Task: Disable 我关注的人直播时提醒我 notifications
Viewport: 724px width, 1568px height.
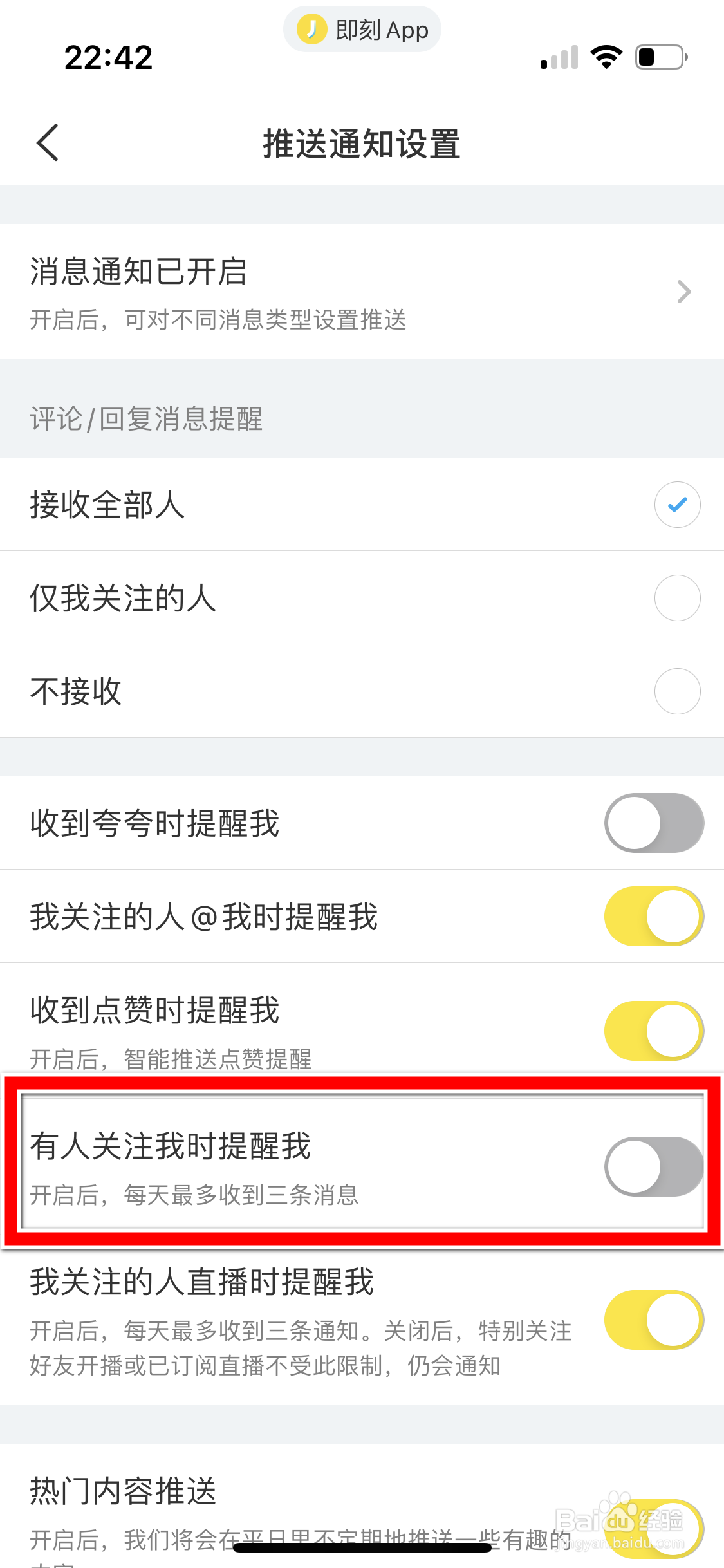Action: point(654,1318)
